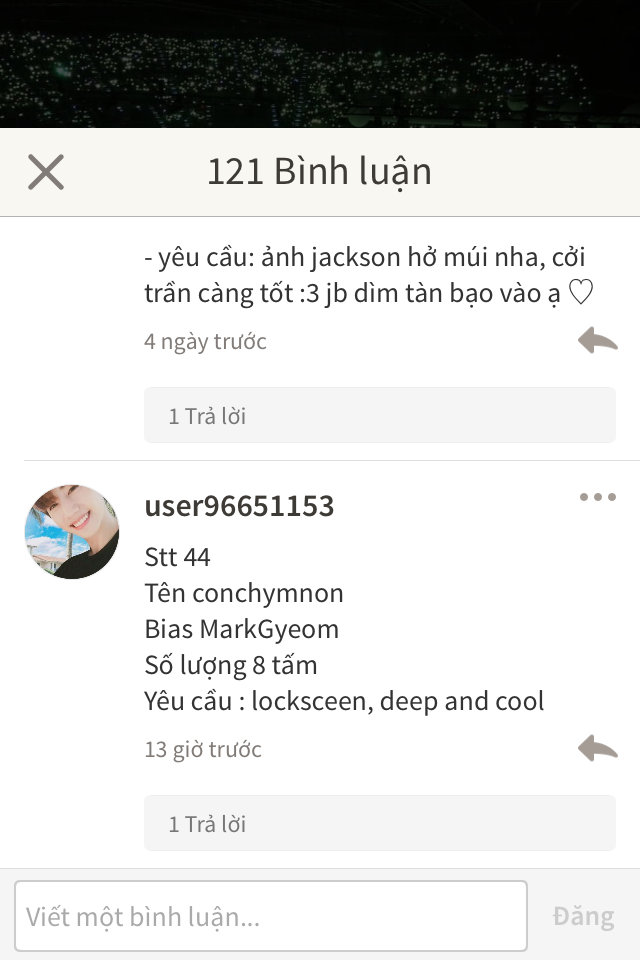Open user96651153's profile picture

(72, 531)
